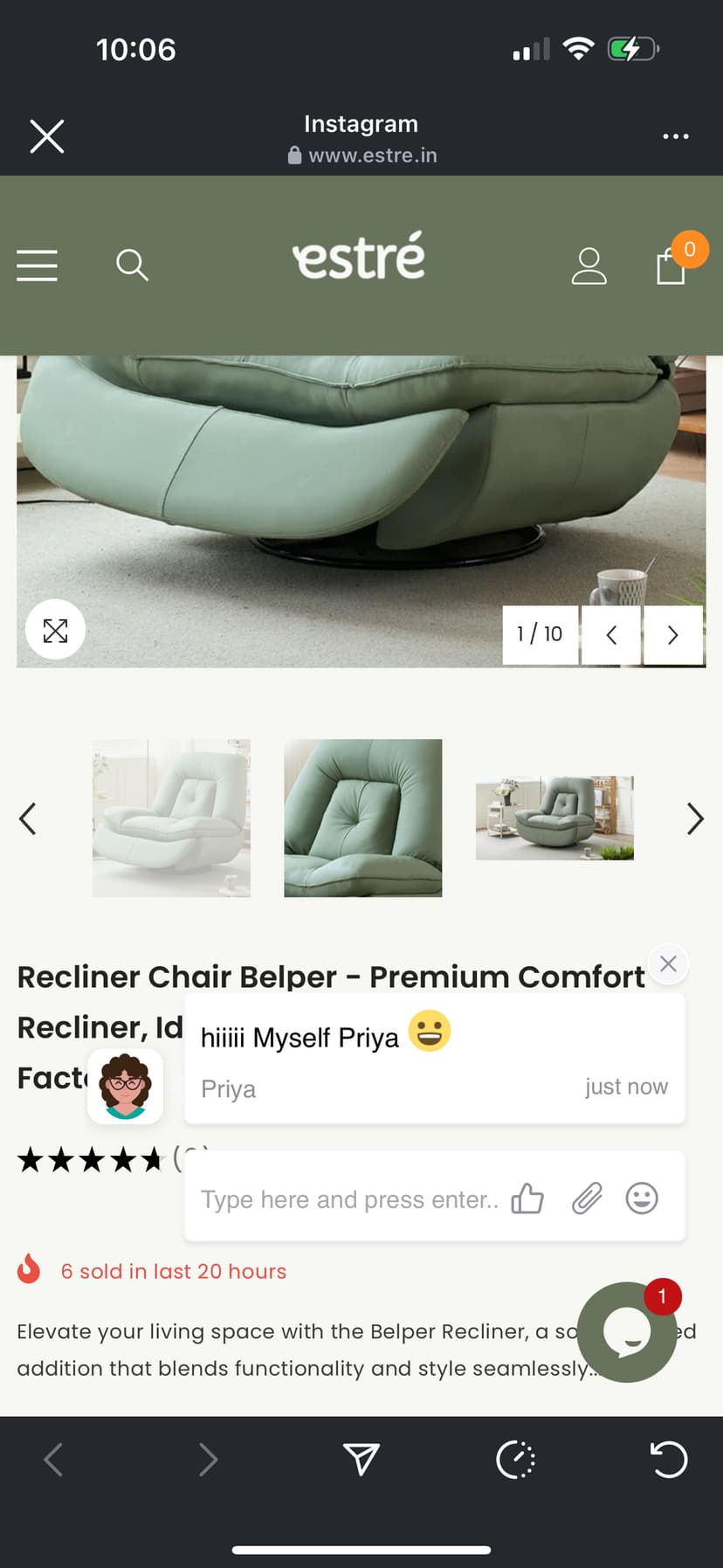
Task: Open the account profile icon
Action: click(x=589, y=266)
